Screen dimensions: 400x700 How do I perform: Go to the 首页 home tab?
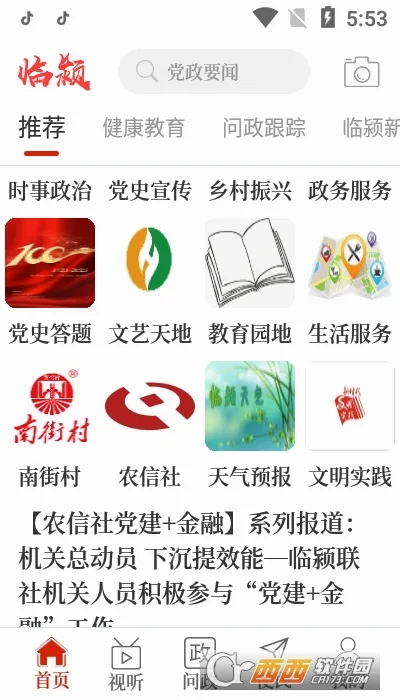tap(52, 664)
